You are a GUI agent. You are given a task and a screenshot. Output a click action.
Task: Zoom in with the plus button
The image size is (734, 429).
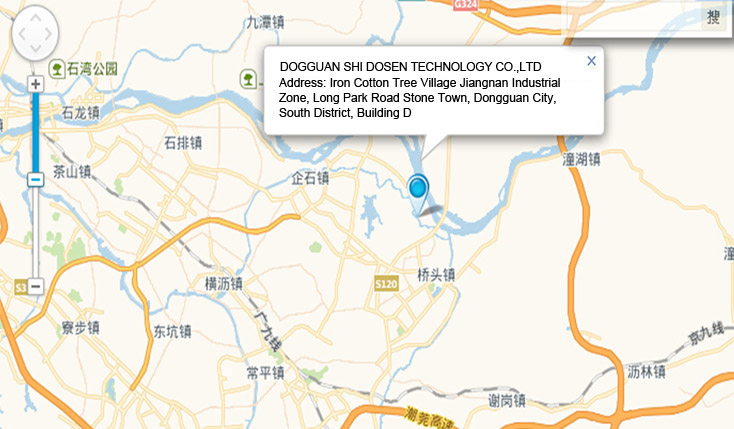pyautogui.click(x=35, y=84)
